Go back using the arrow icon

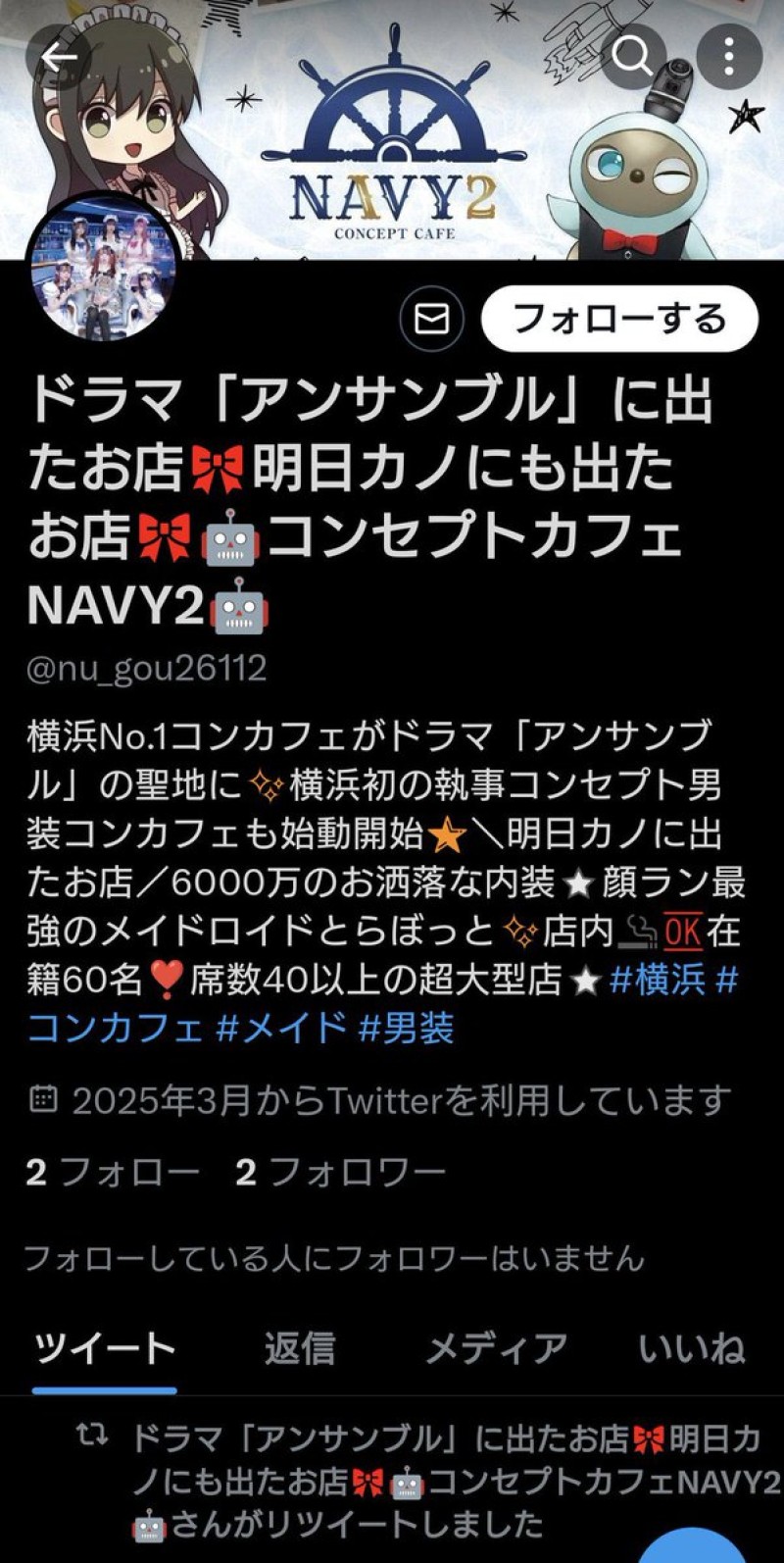pos(59,59)
